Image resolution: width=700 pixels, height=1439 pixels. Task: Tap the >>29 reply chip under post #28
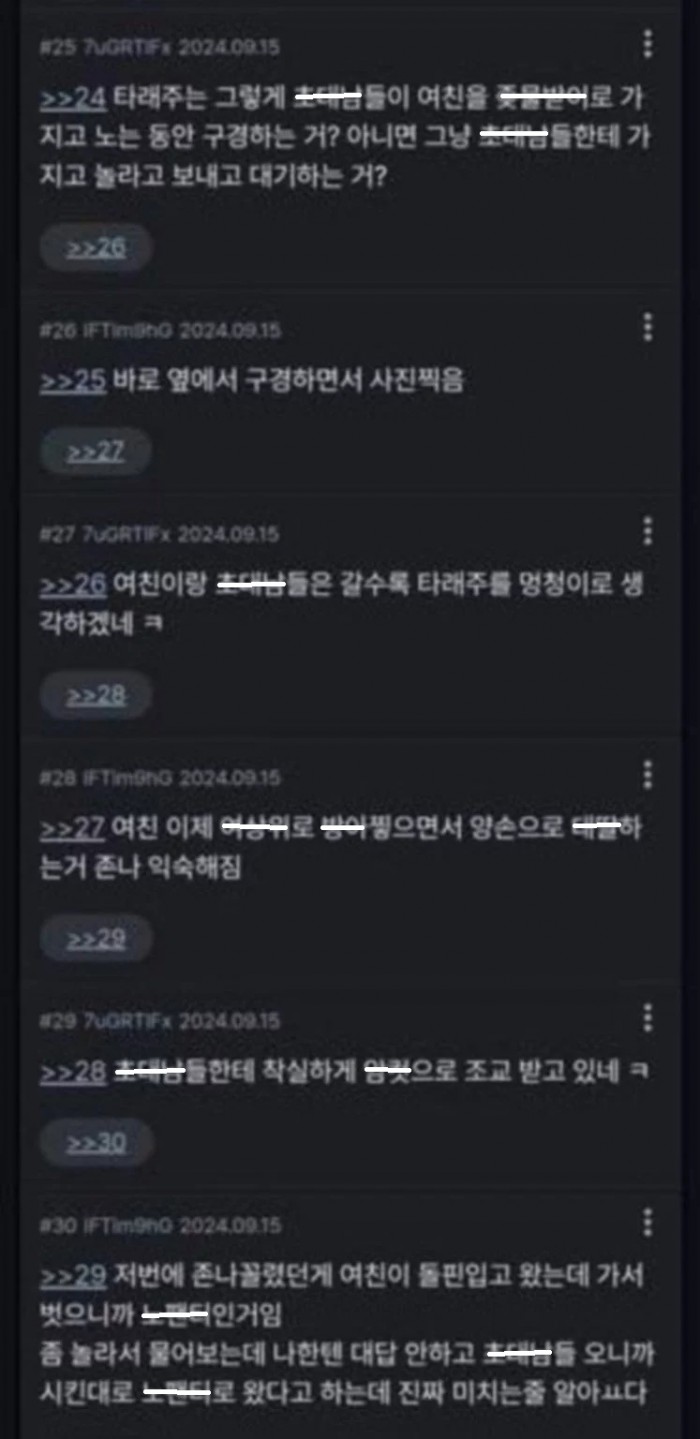96,939
